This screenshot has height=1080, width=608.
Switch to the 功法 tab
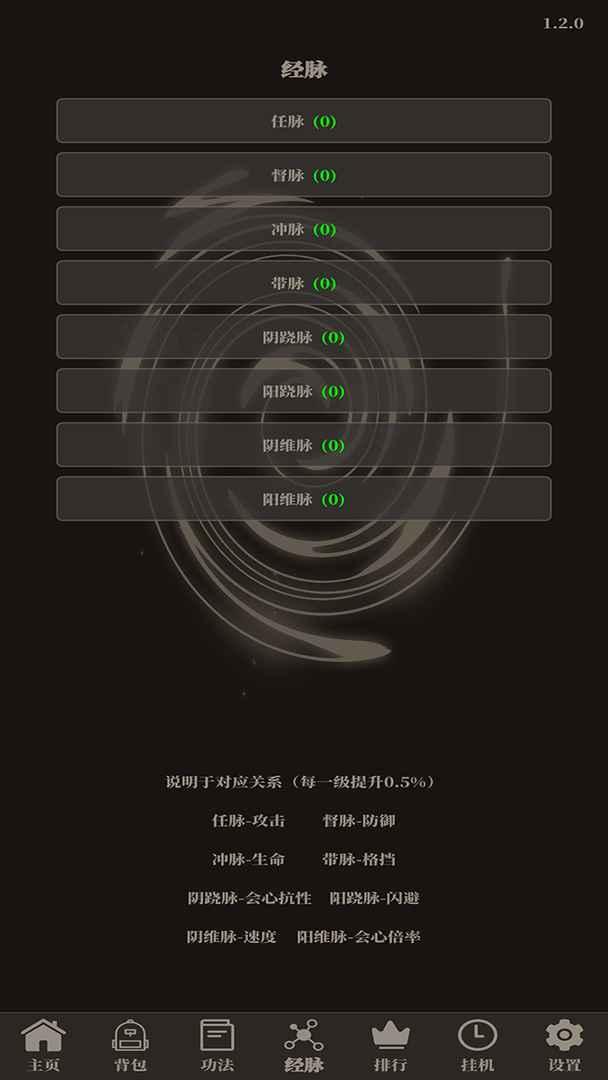217,1046
